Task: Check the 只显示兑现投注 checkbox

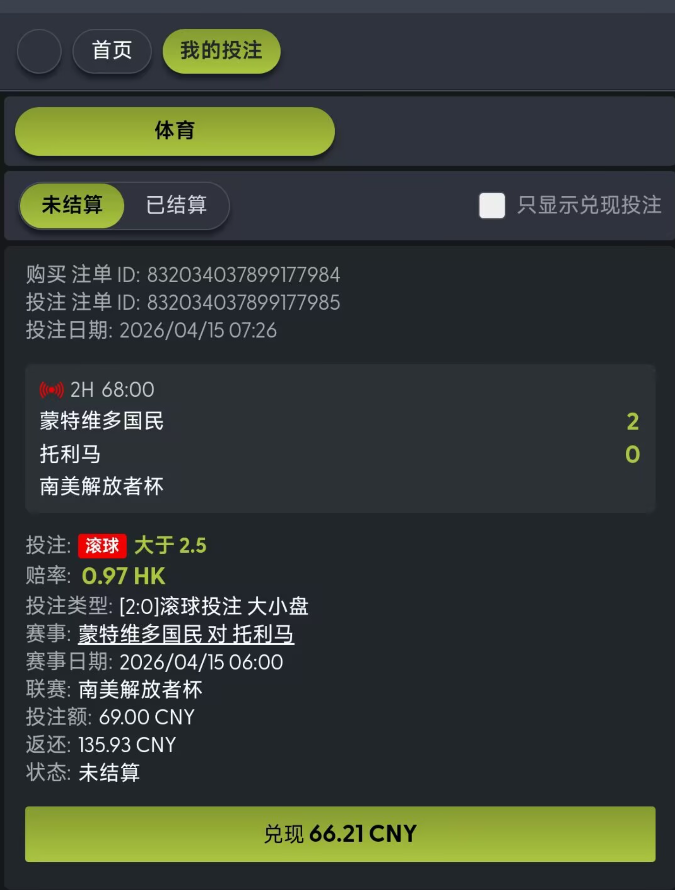Action: (x=492, y=206)
